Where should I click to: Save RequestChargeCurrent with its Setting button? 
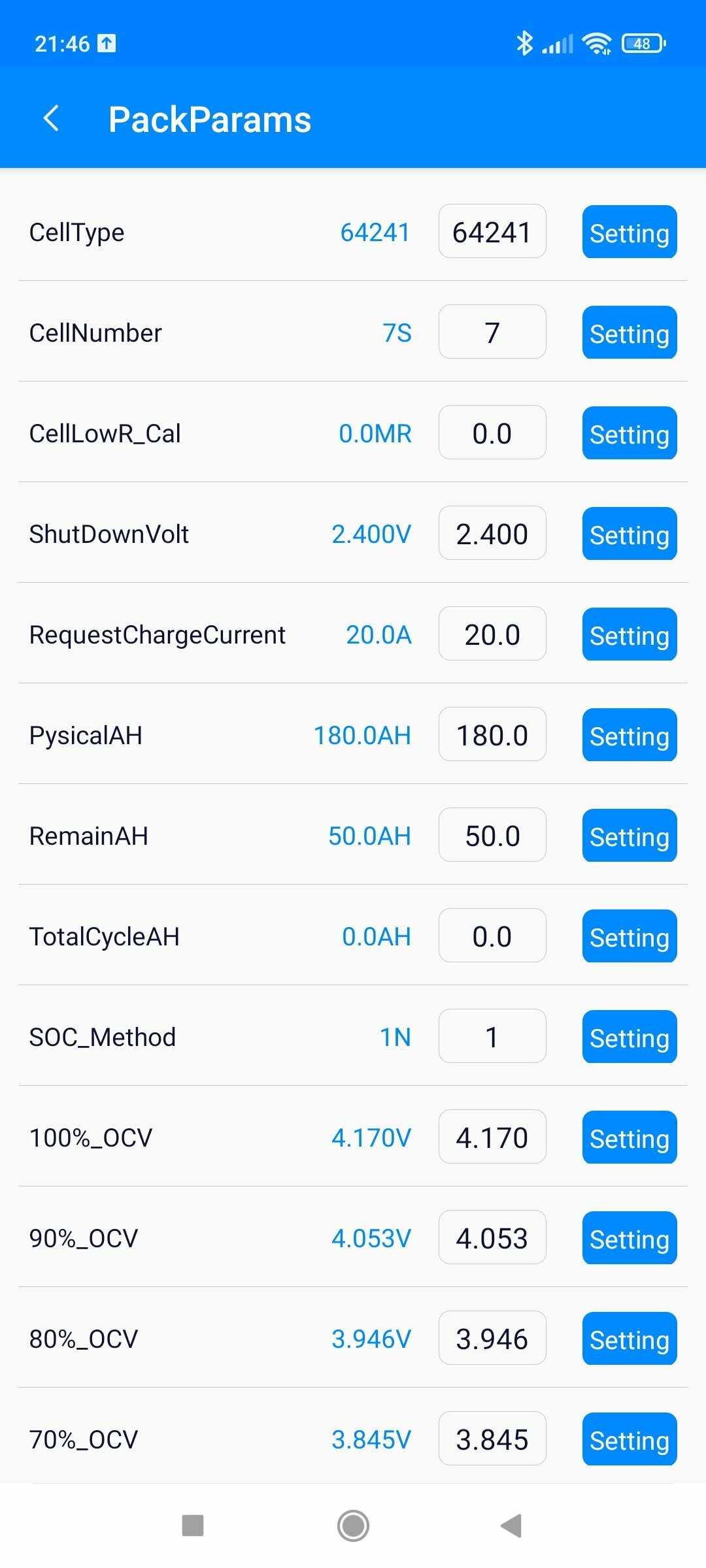coord(630,634)
